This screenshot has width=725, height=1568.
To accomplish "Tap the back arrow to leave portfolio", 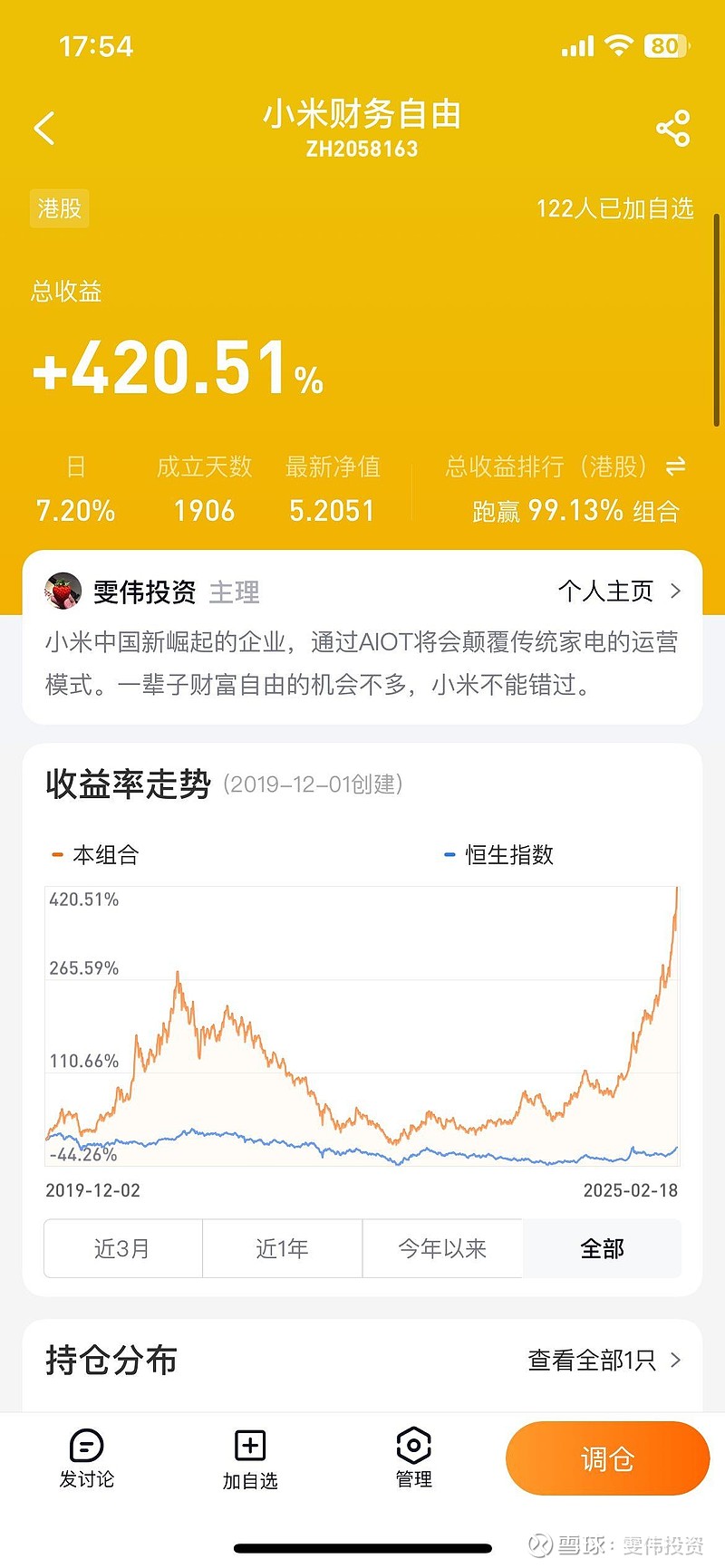I will pos(45,127).
